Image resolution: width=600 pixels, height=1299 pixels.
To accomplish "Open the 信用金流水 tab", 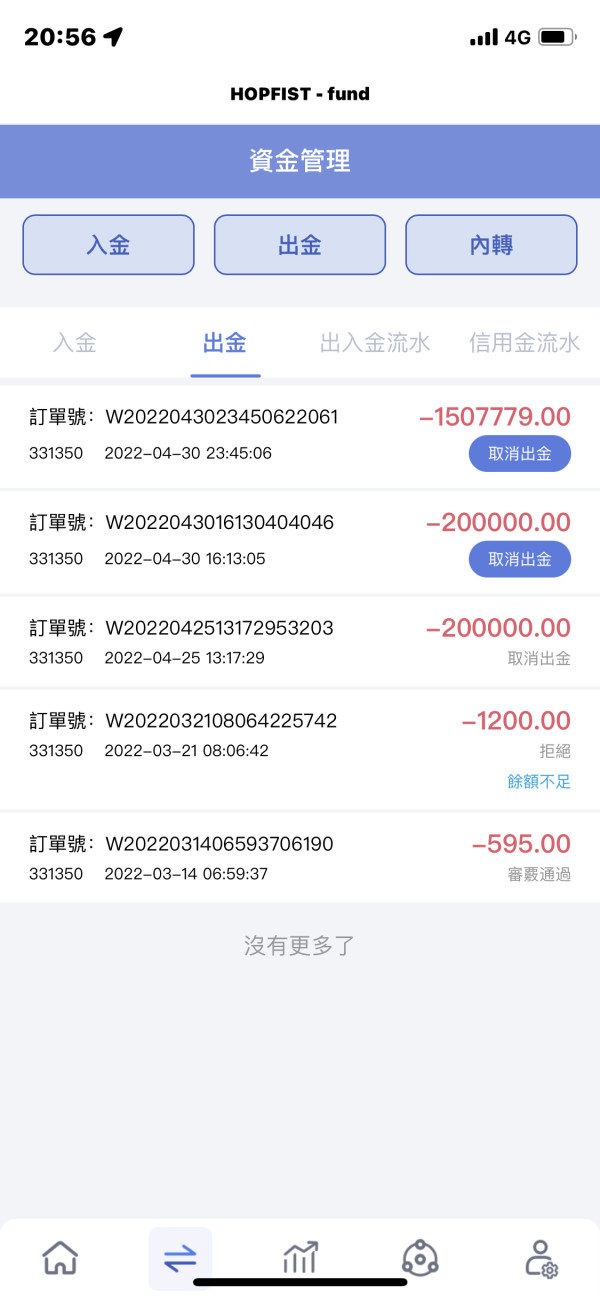I will [x=524, y=344].
